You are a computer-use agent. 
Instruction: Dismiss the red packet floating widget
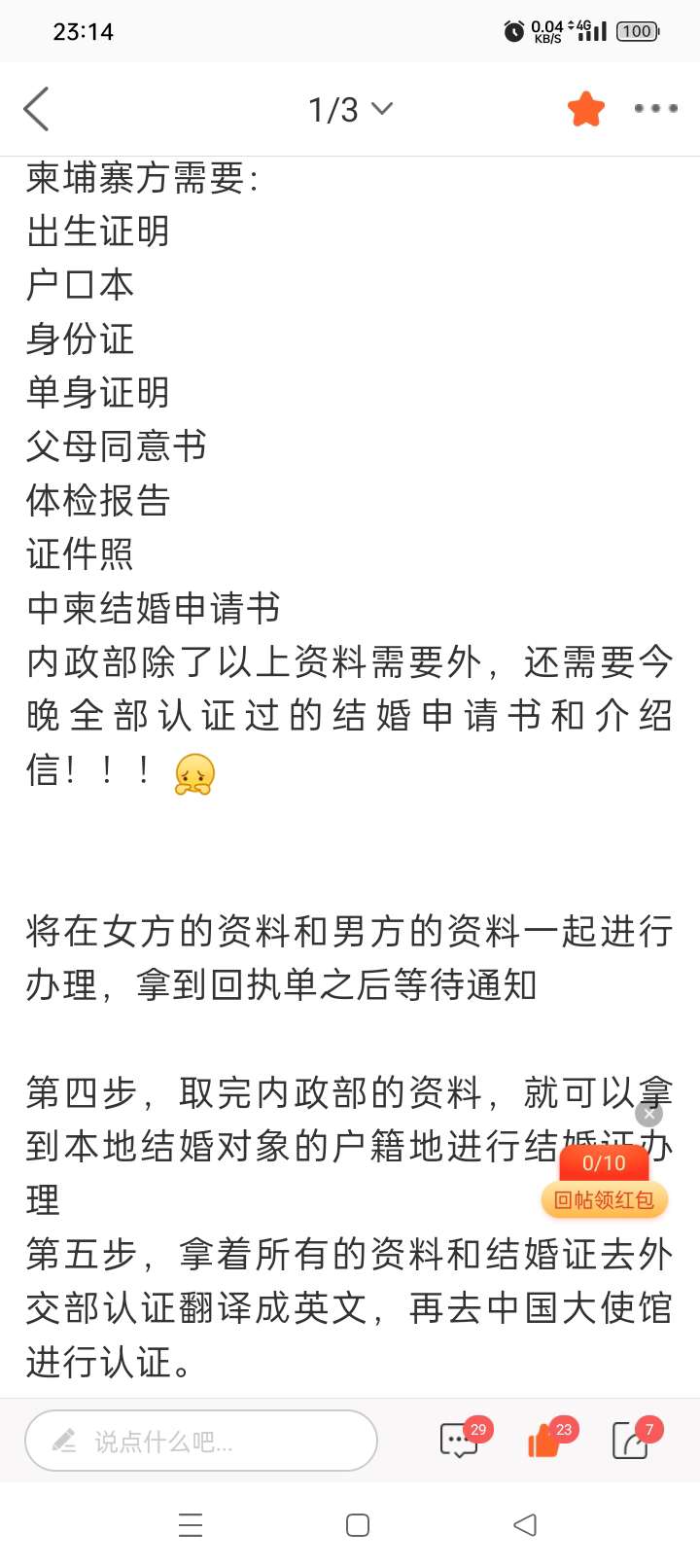pyautogui.click(x=648, y=1114)
